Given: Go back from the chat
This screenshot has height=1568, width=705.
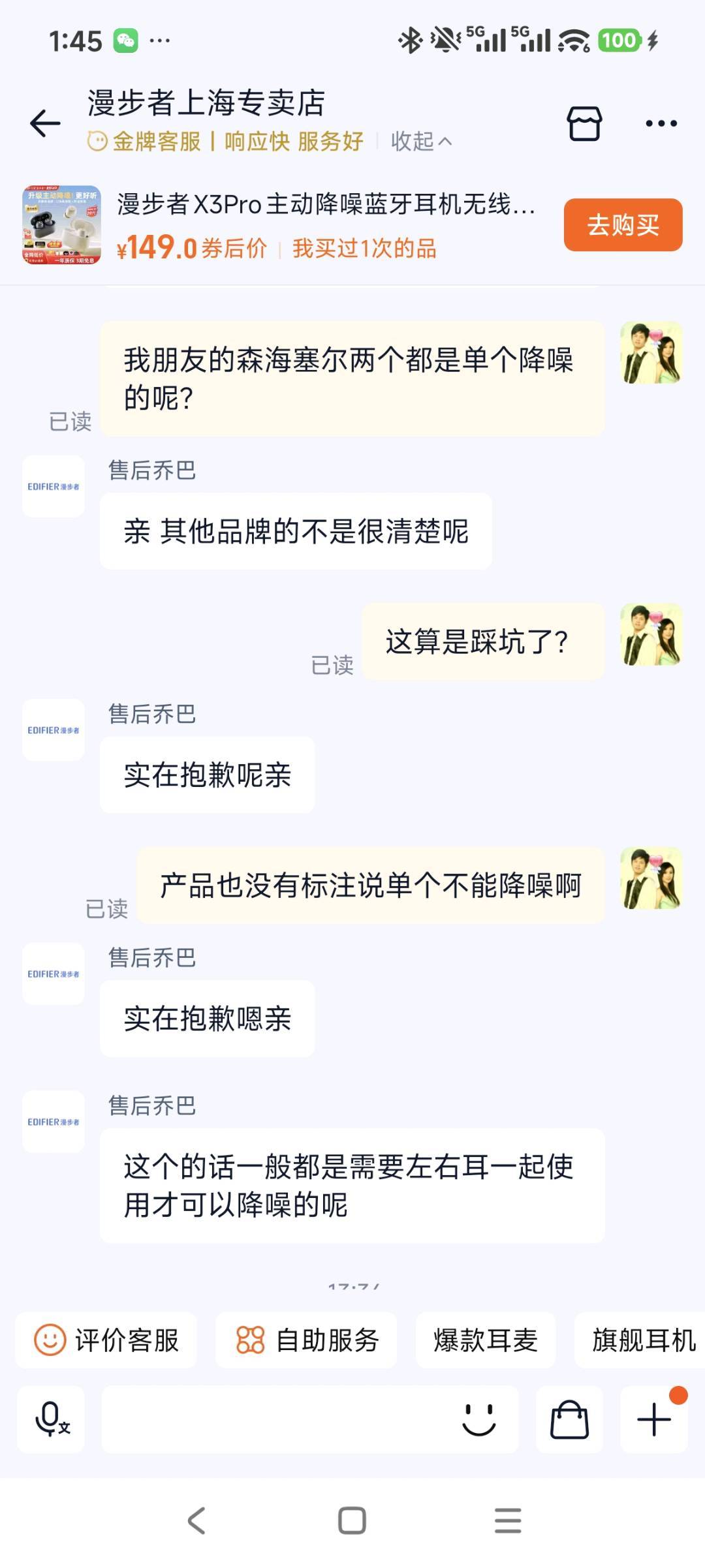Looking at the screenshot, I should pyautogui.click(x=45, y=123).
